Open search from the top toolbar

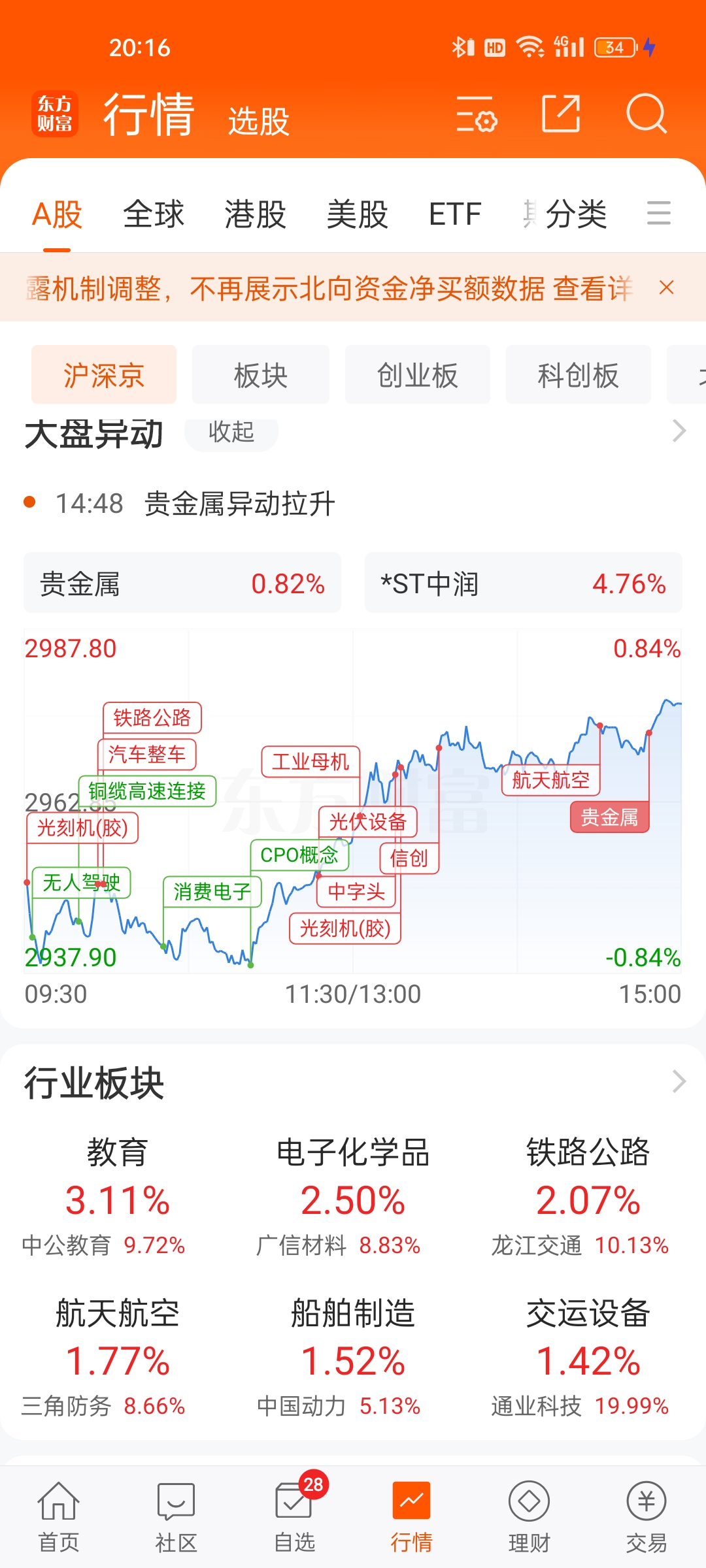647,114
